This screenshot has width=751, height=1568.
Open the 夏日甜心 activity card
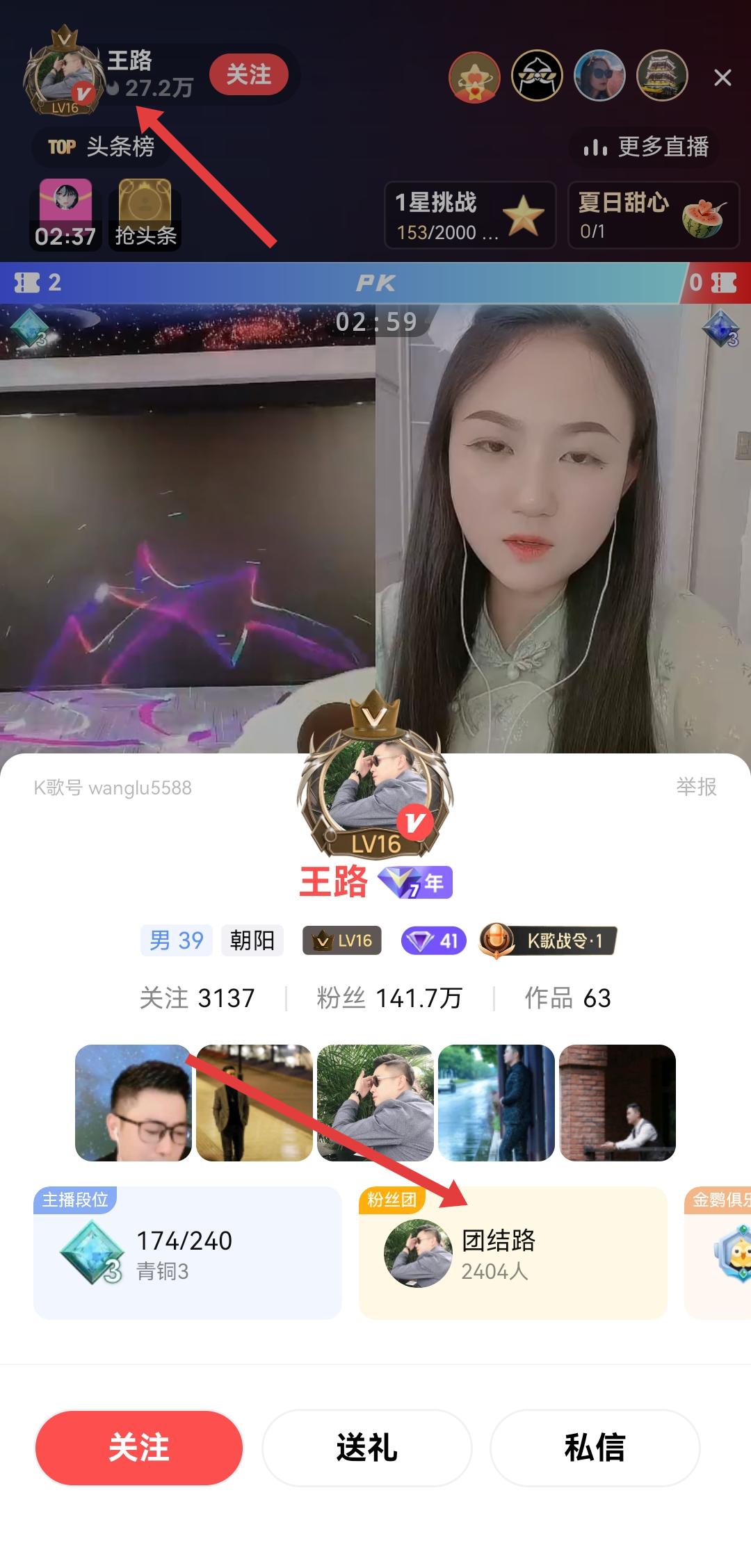pos(652,215)
